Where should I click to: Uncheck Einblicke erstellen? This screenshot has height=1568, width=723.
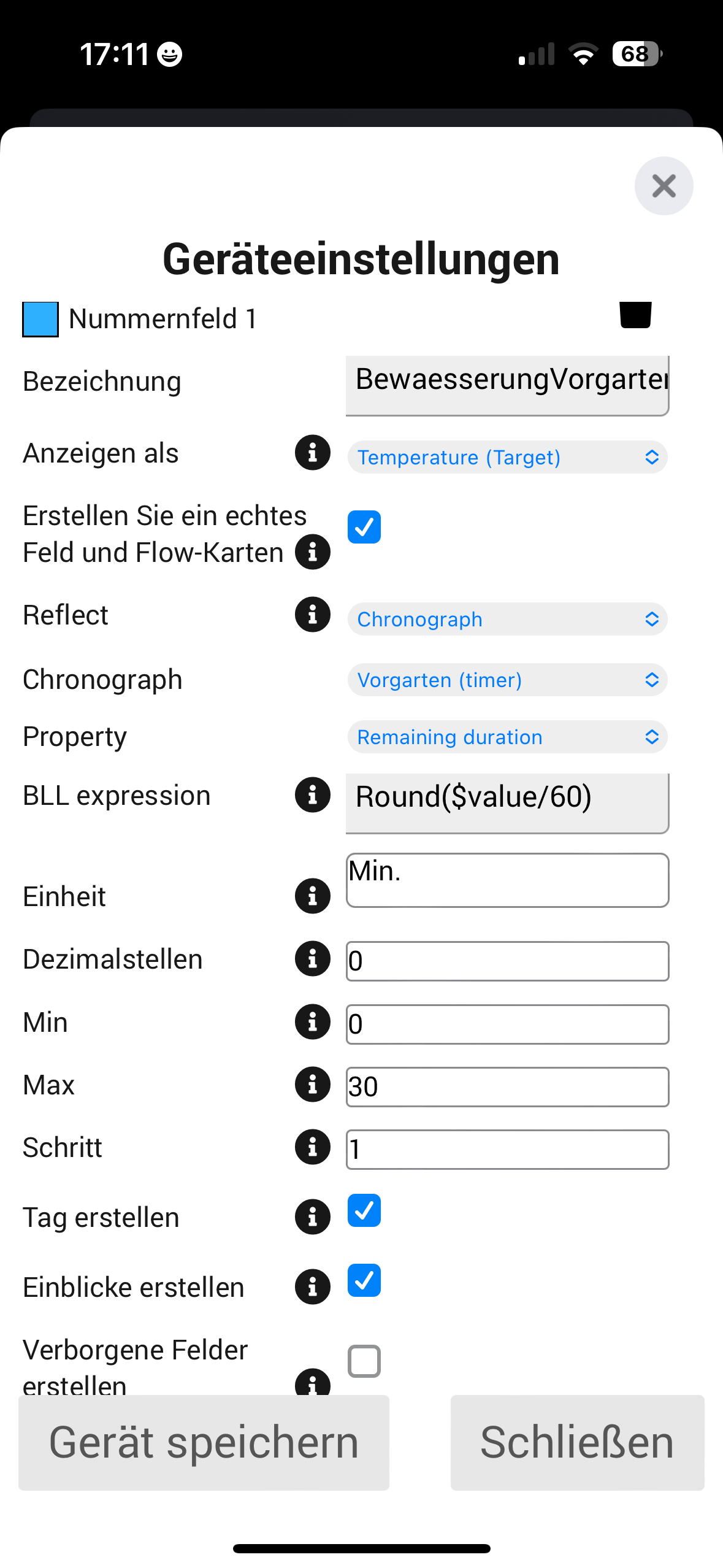[364, 1281]
